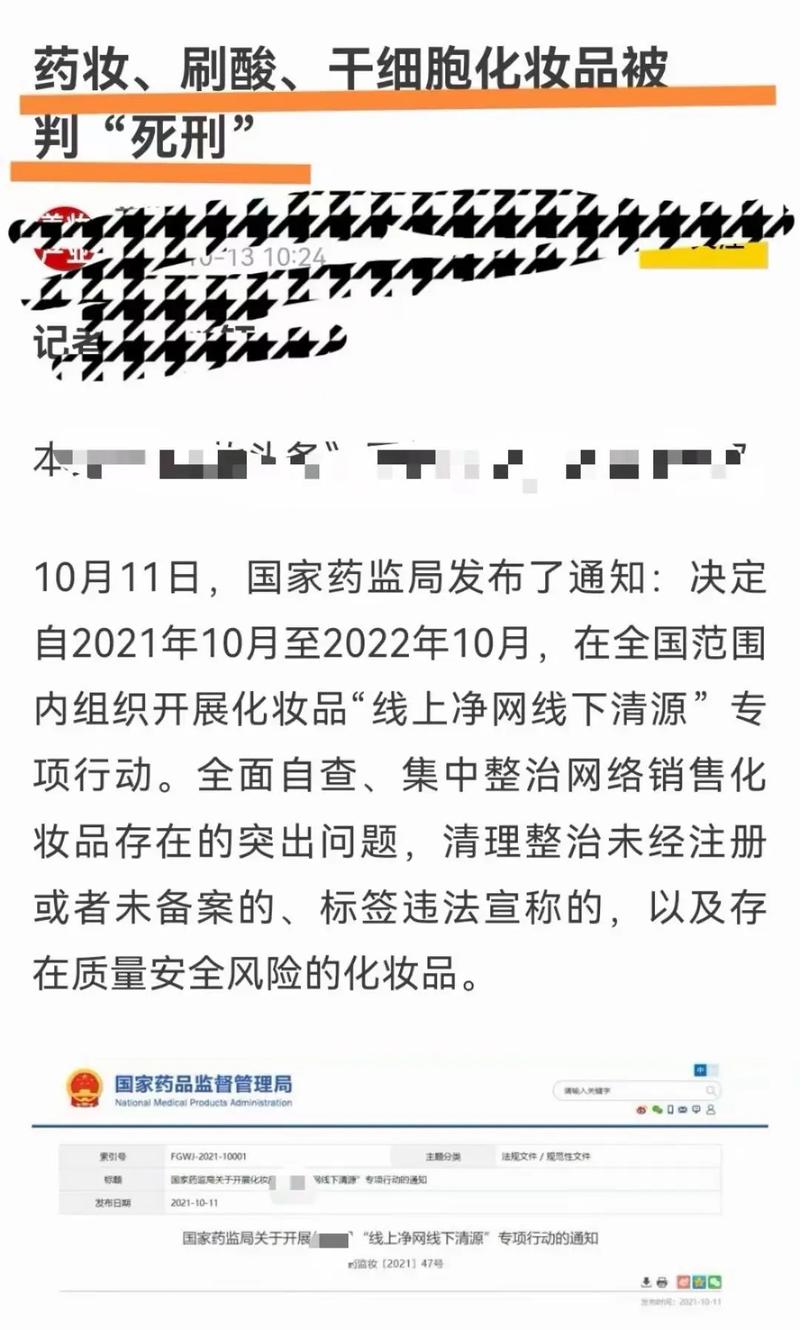Image resolution: width=800 pixels, height=1330 pixels.
Task: Click the message bubble icon in the header
Action: [x=696, y=1110]
